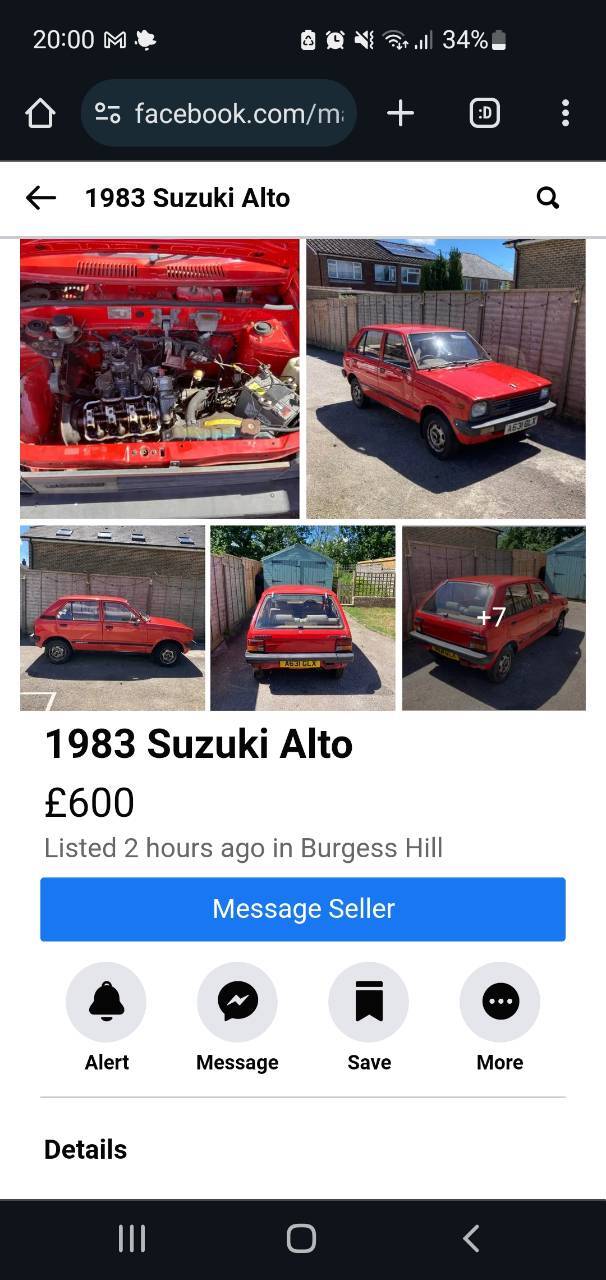This screenshot has height=1280, width=606.
Task: Open recent apps from the navigation bar
Action: click(132, 1239)
